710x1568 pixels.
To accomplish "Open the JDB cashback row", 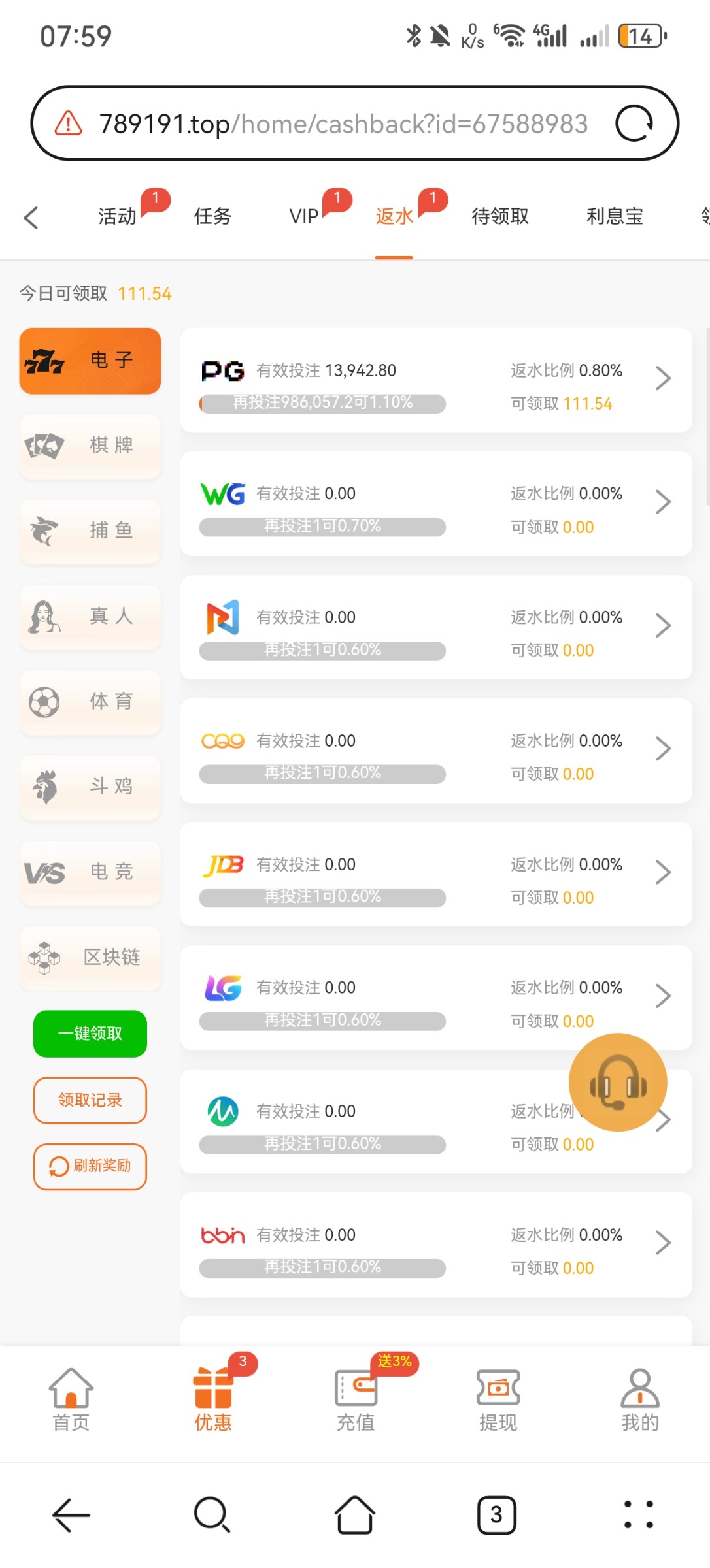I will coord(436,874).
